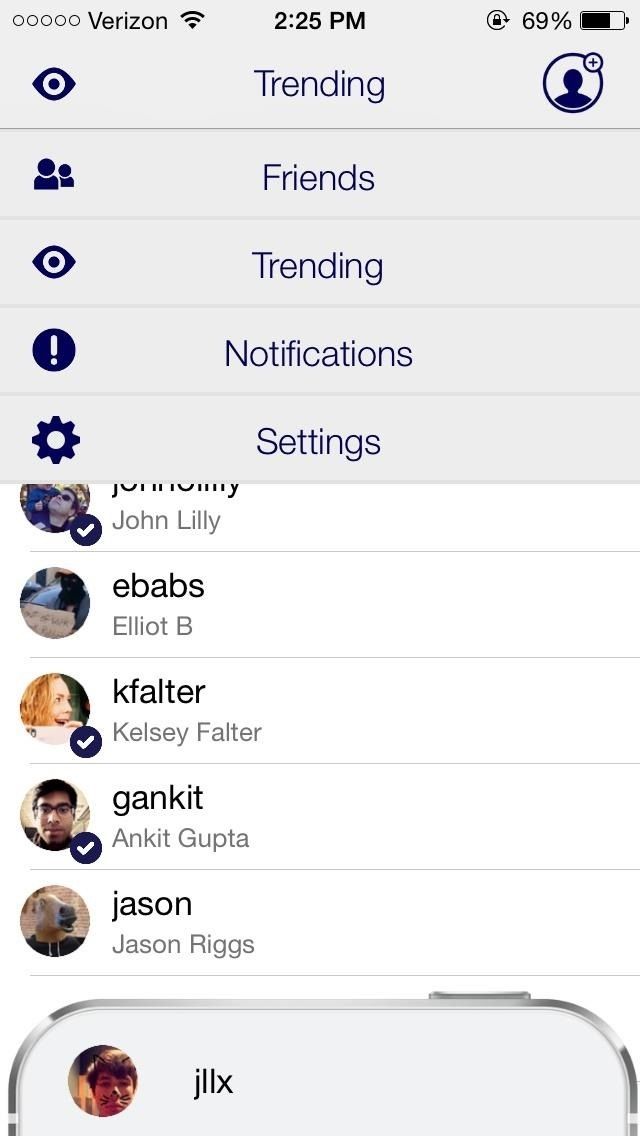Tap the jllx user card
Image resolution: width=640 pixels, height=1136 pixels.
[320, 1081]
